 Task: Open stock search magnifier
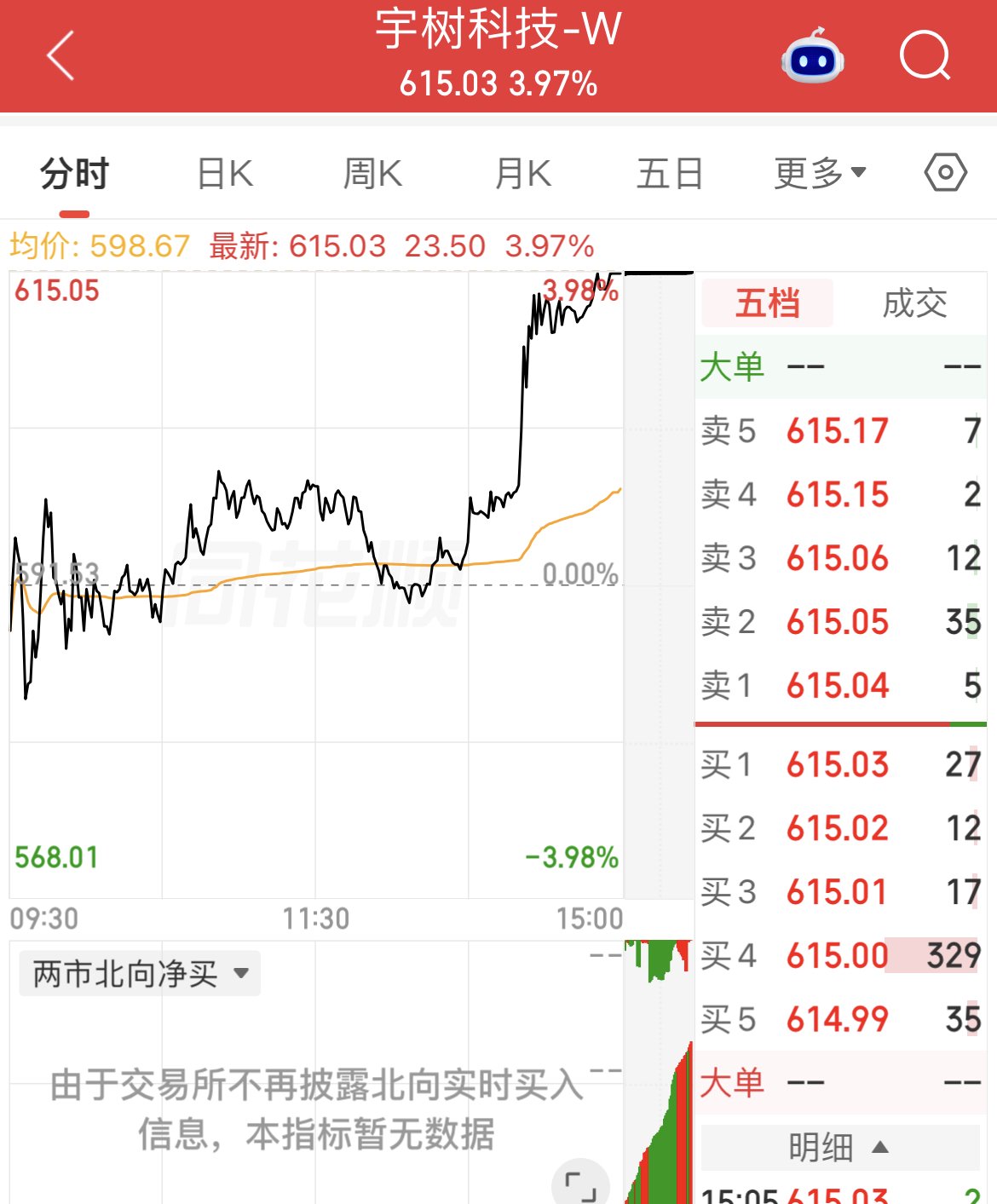pos(925,56)
